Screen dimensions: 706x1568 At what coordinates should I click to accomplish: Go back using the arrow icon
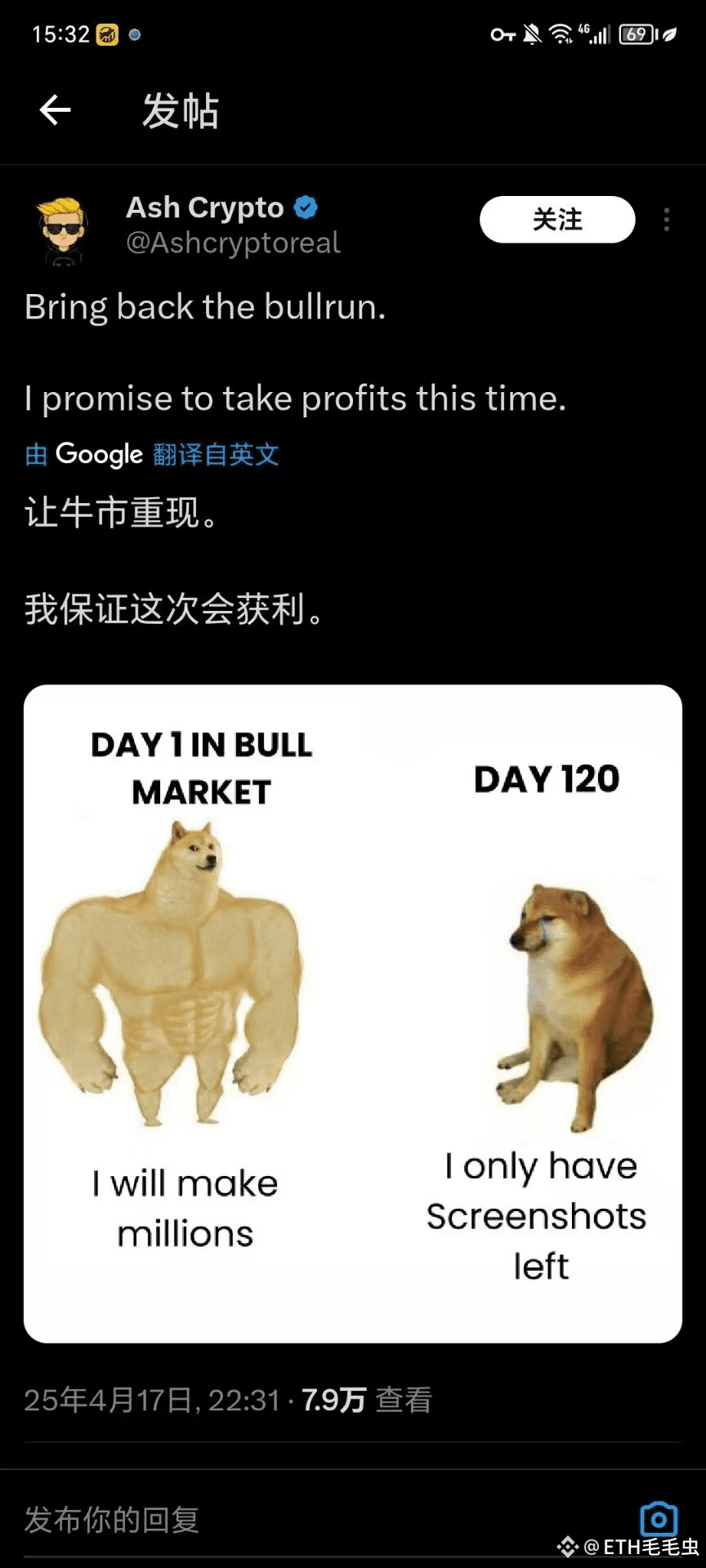click(x=55, y=109)
